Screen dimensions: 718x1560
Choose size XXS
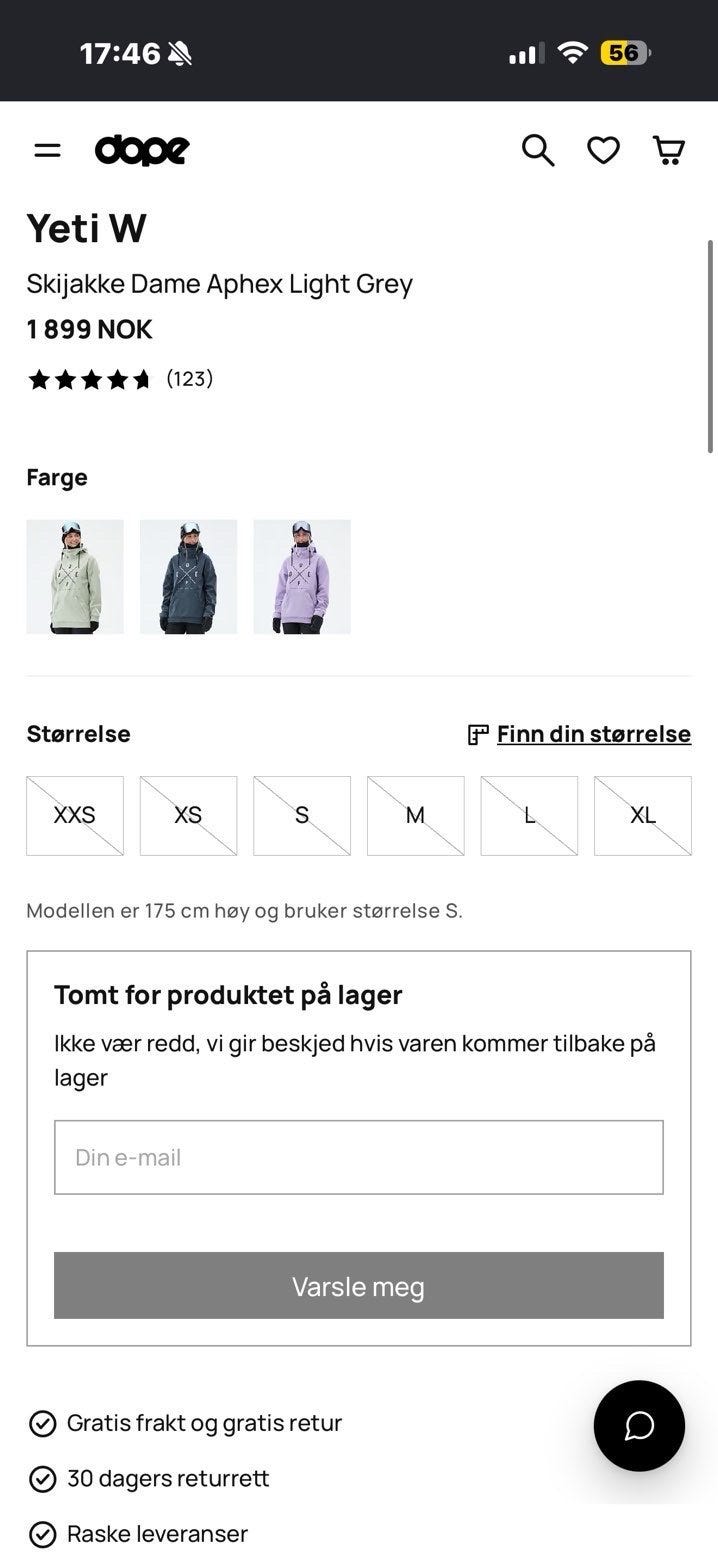pos(75,816)
